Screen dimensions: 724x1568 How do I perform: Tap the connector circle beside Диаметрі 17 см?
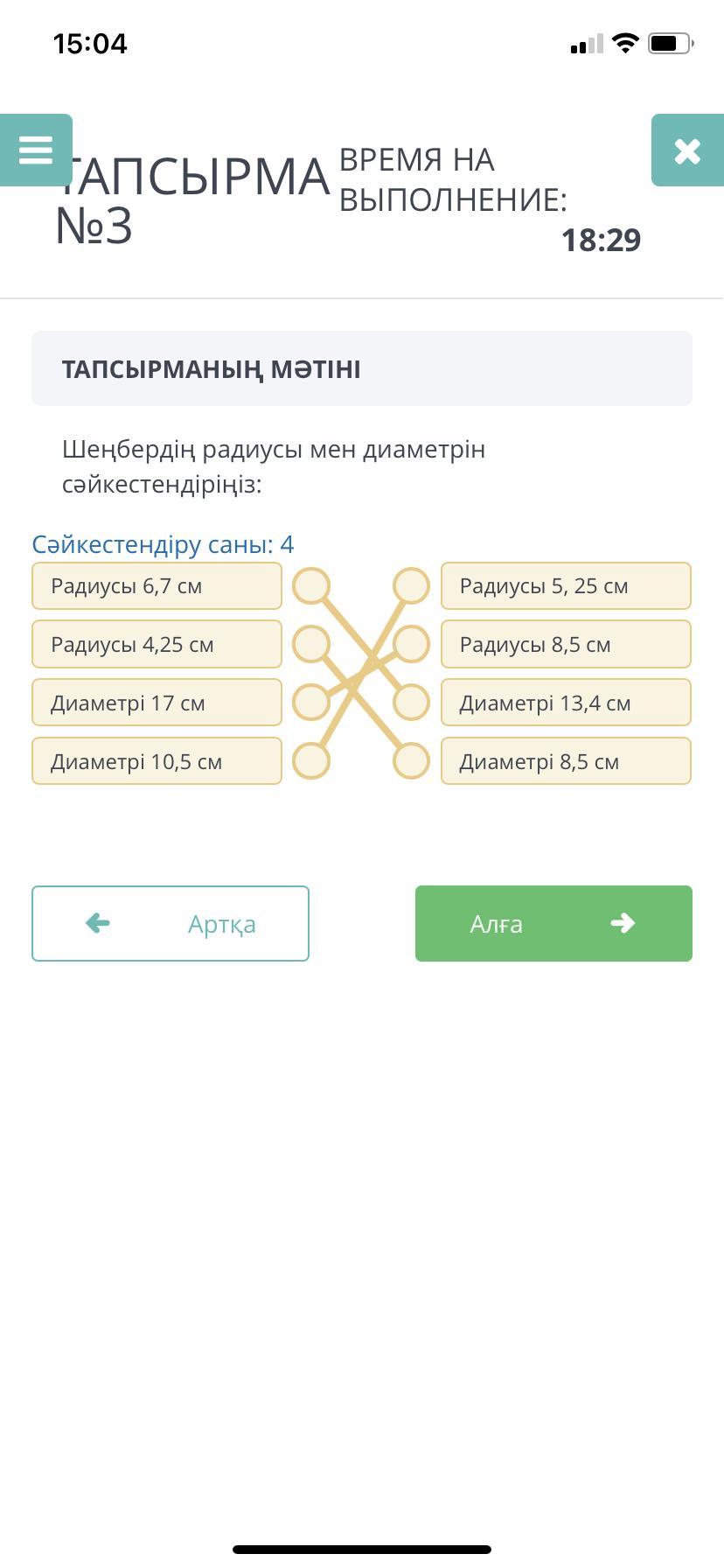311,703
